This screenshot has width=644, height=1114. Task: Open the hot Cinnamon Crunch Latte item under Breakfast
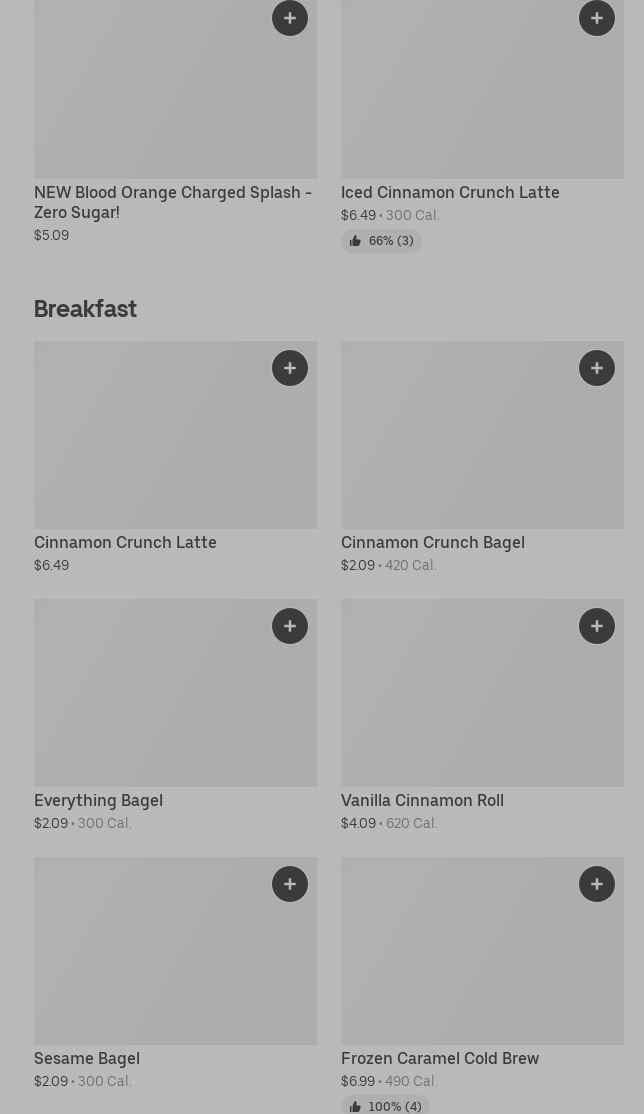176,458
